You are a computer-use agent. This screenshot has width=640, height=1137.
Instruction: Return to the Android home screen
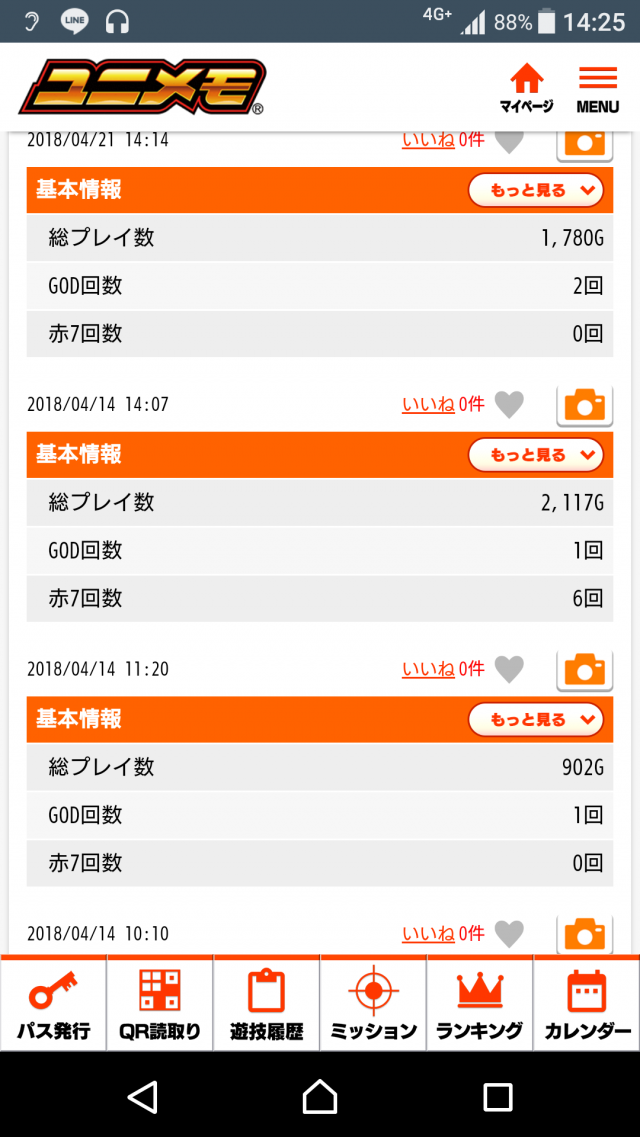point(320,1097)
